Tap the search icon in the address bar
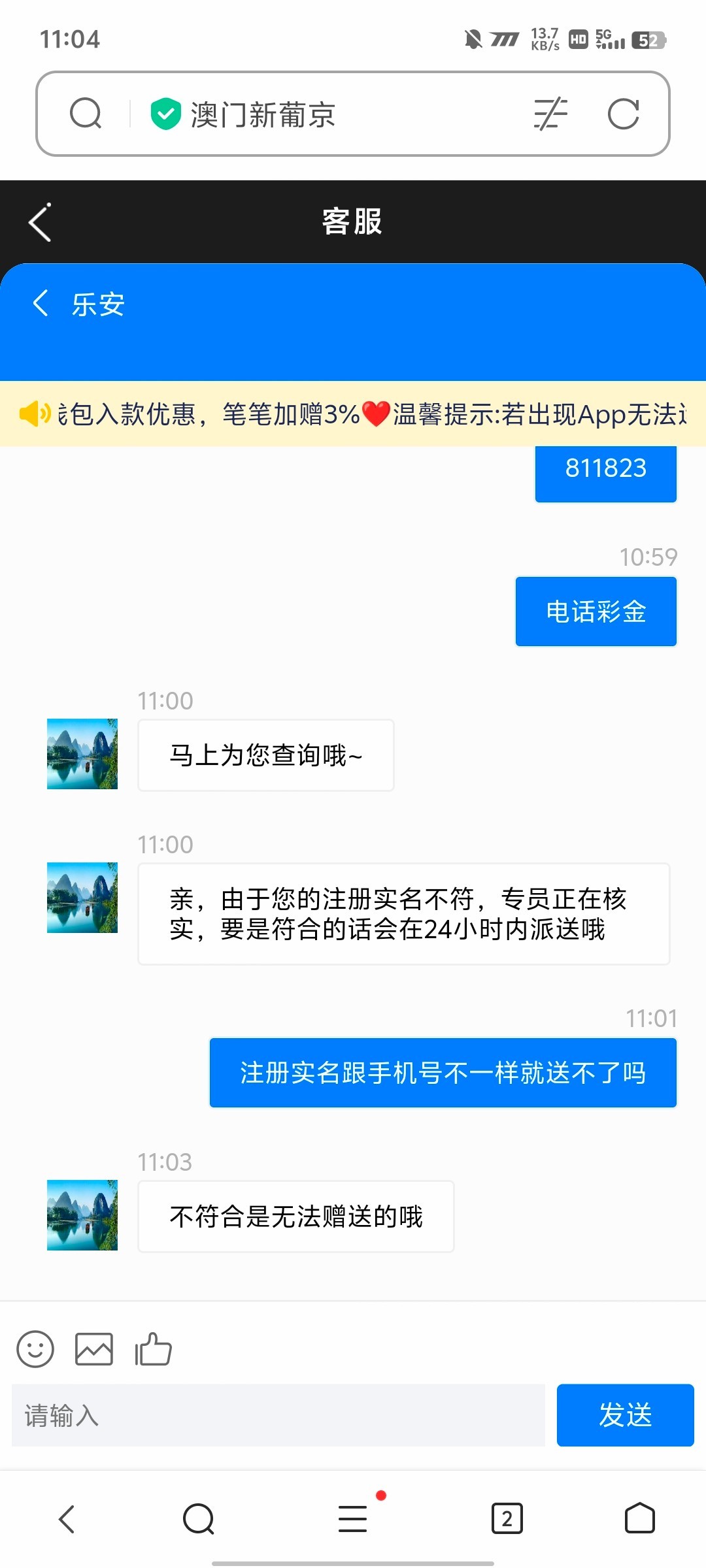Image resolution: width=706 pixels, height=1568 pixels. coord(86,114)
